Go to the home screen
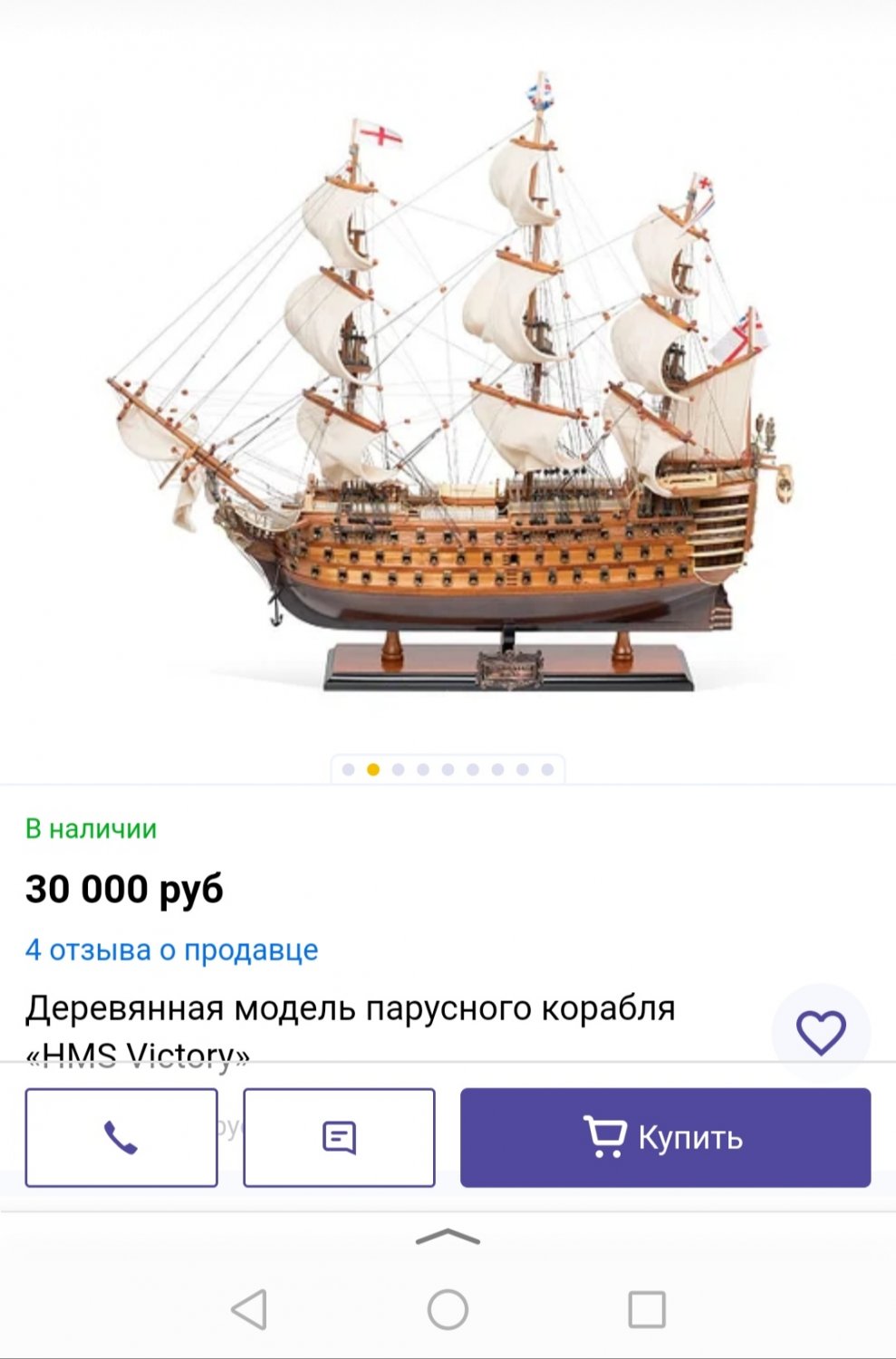Screen dimensions: 896x1359 point(448,1309)
